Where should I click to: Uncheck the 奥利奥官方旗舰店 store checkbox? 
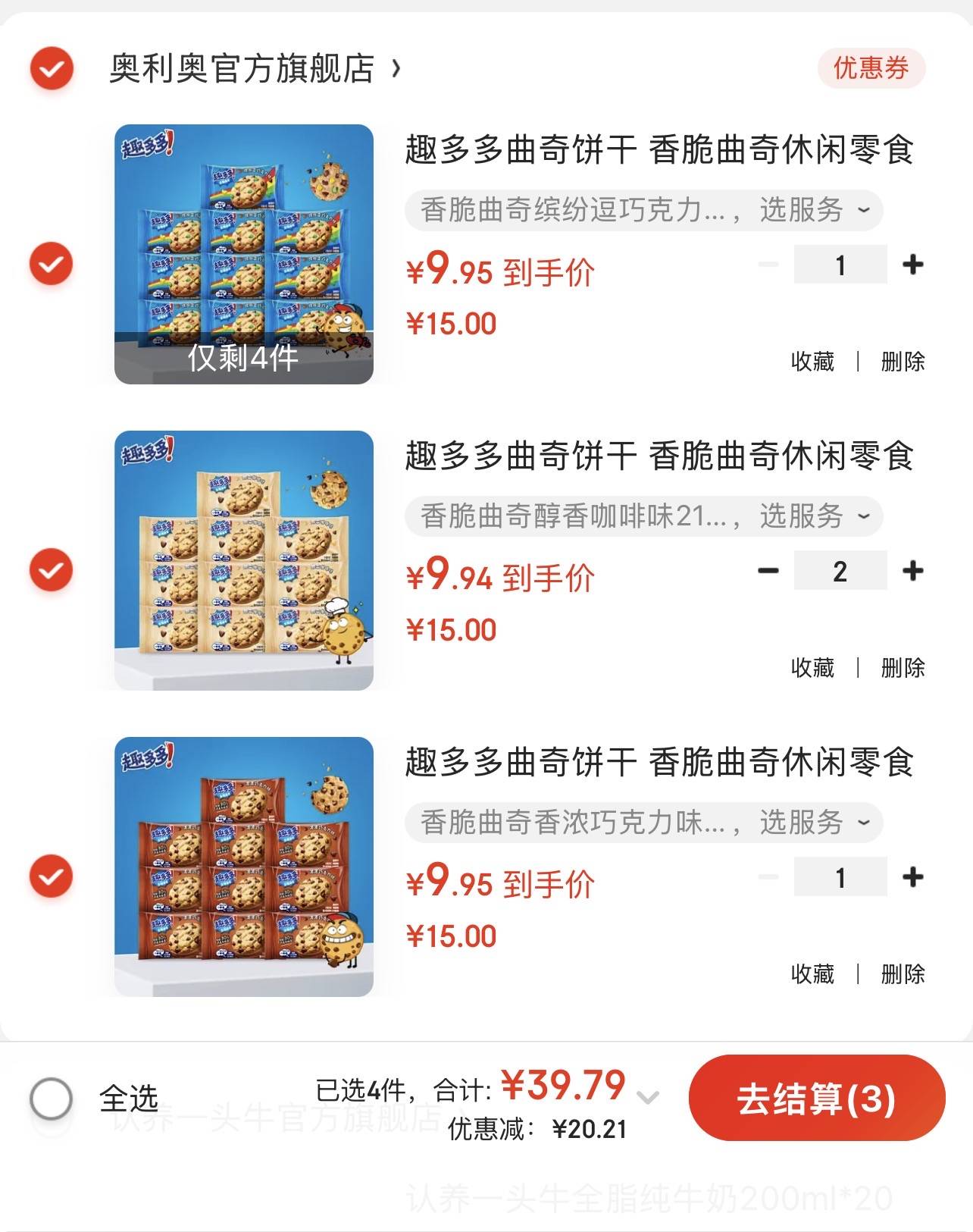(52, 68)
